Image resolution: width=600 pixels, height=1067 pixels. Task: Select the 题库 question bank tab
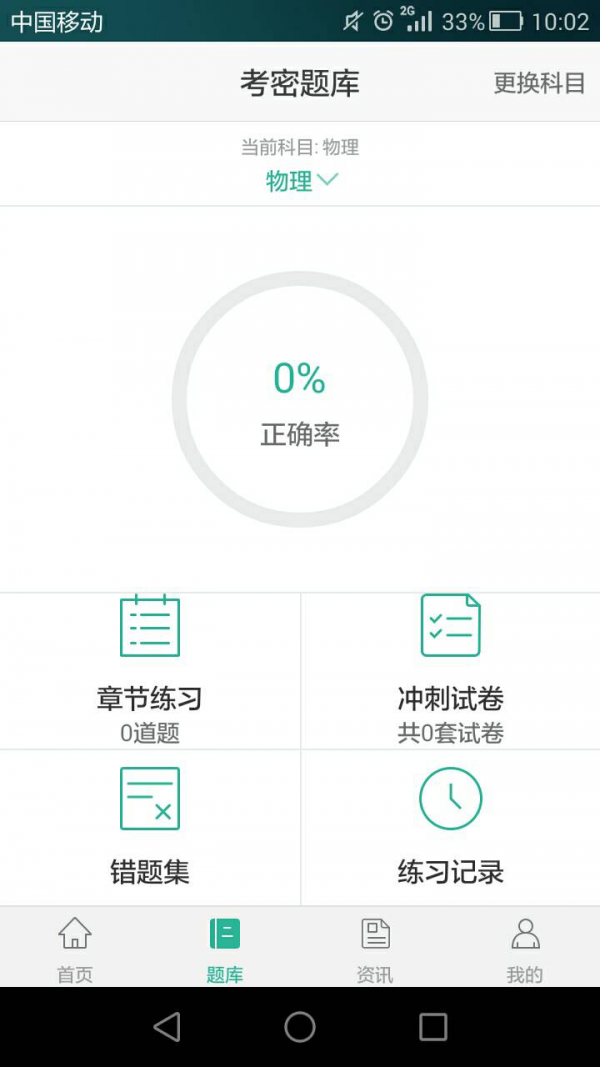[x=225, y=948]
